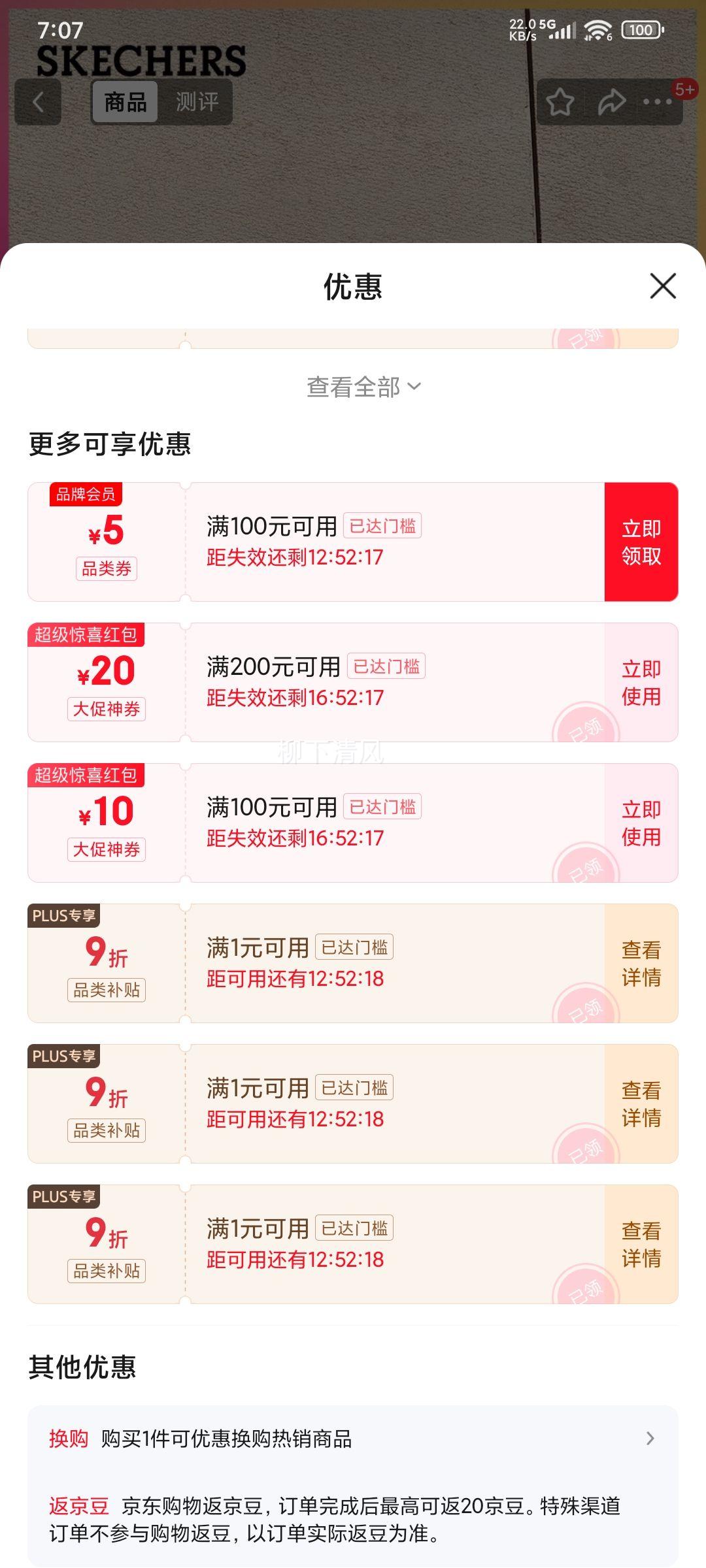Claim the ¥5 品牌会员 coupon with 立即领取

[641, 542]
